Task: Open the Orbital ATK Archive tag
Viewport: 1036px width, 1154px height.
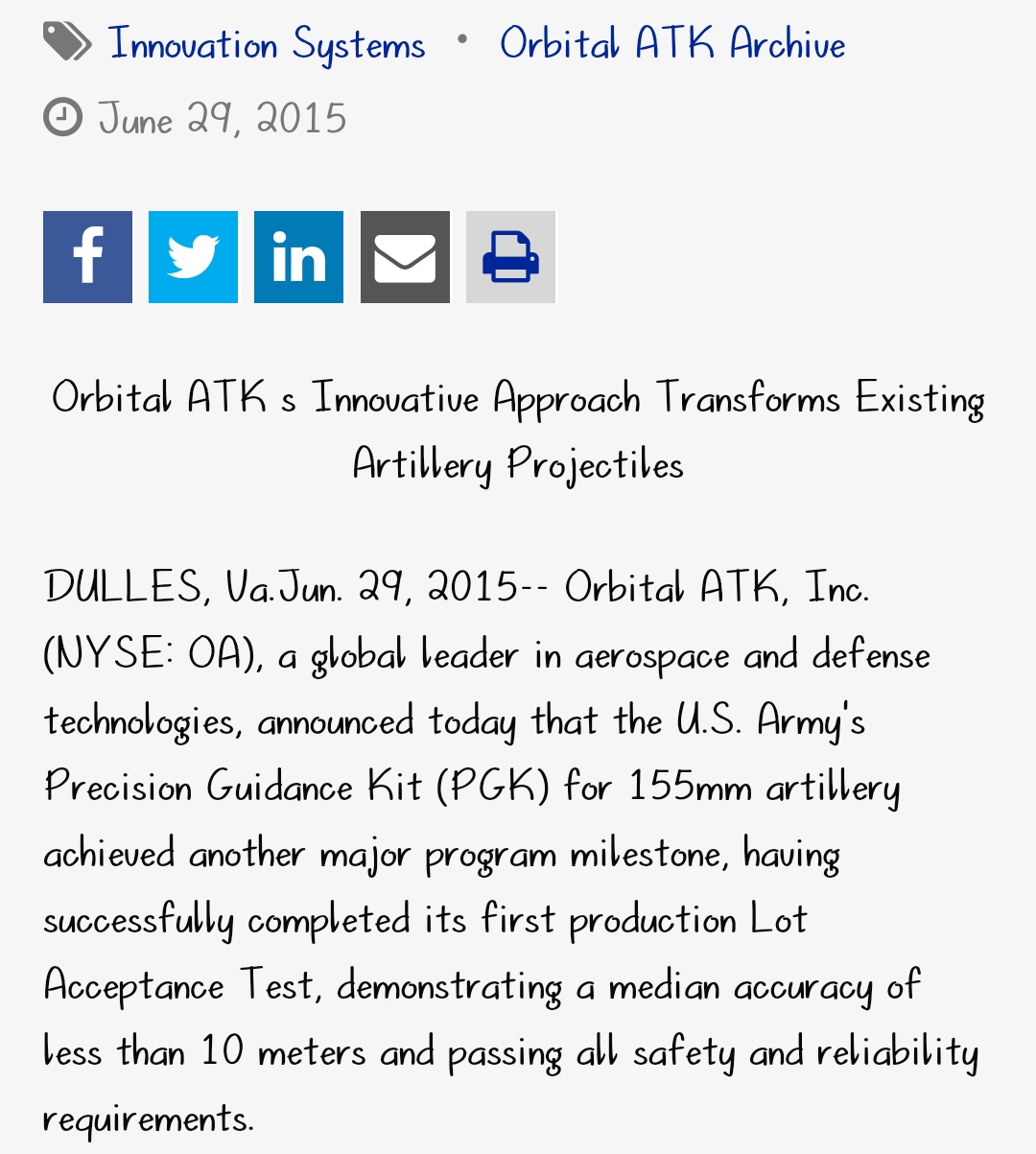Action: [672, 44]
